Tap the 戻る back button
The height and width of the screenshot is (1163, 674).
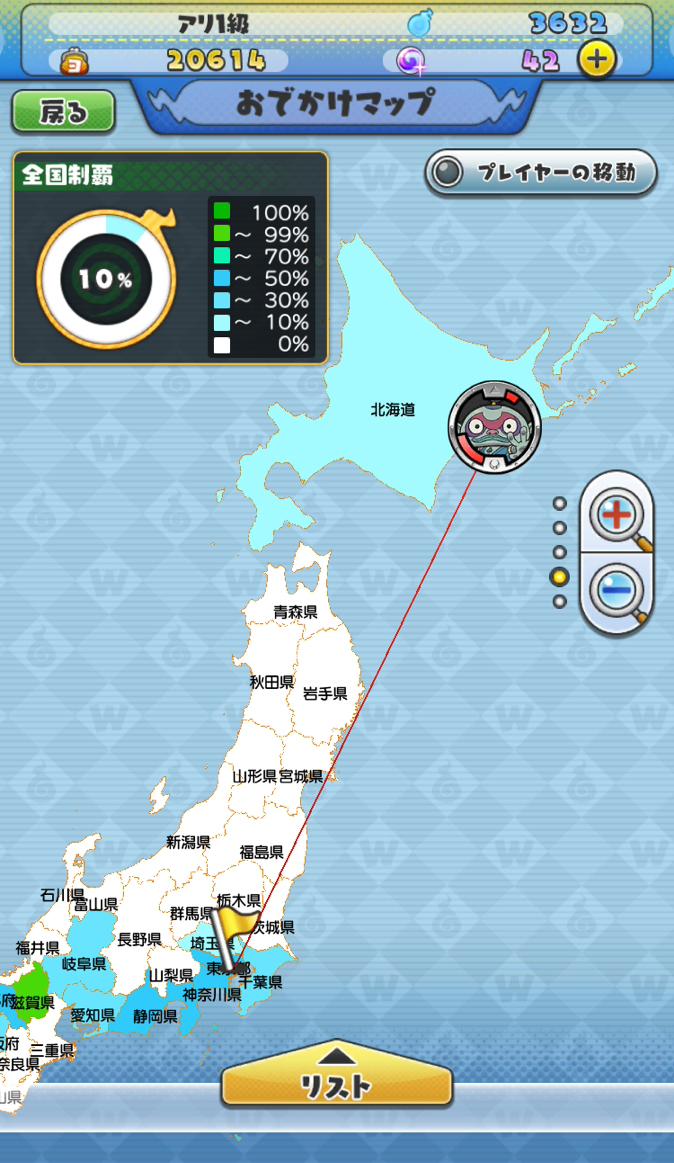(63, 112)
